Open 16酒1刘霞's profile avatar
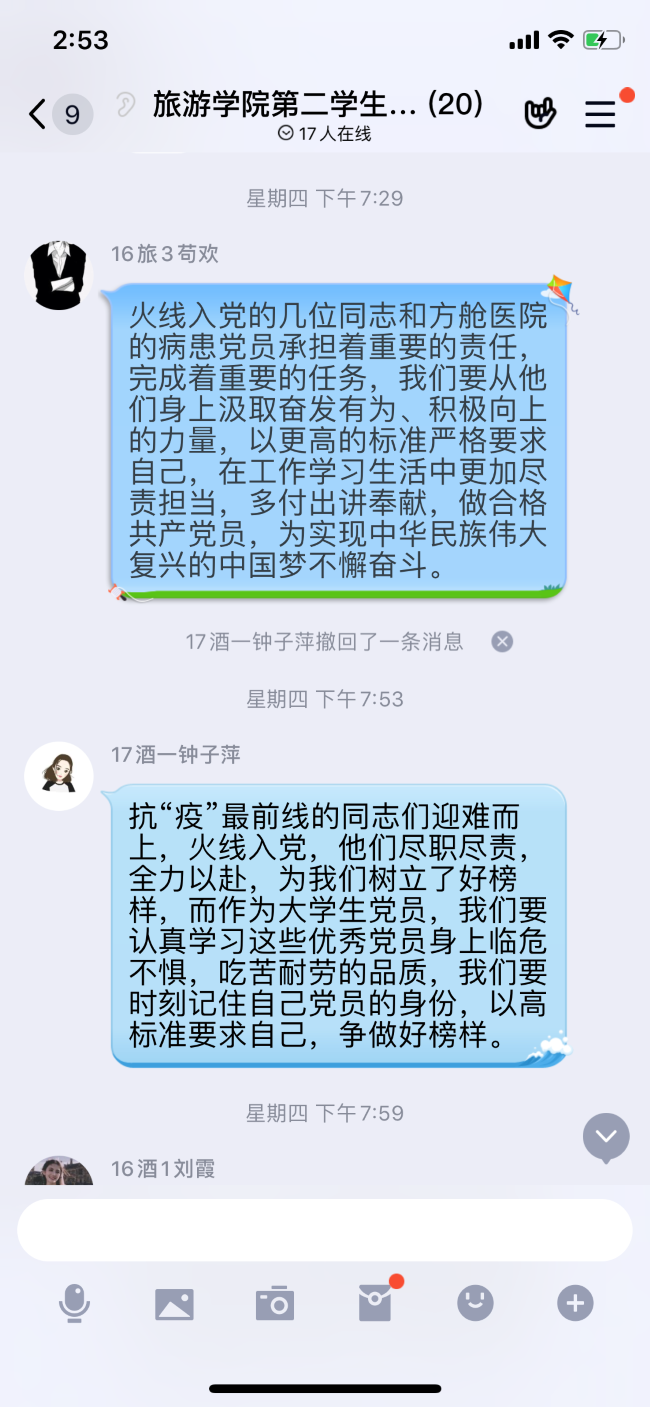650x1407 pixels. click(58, 1170)
